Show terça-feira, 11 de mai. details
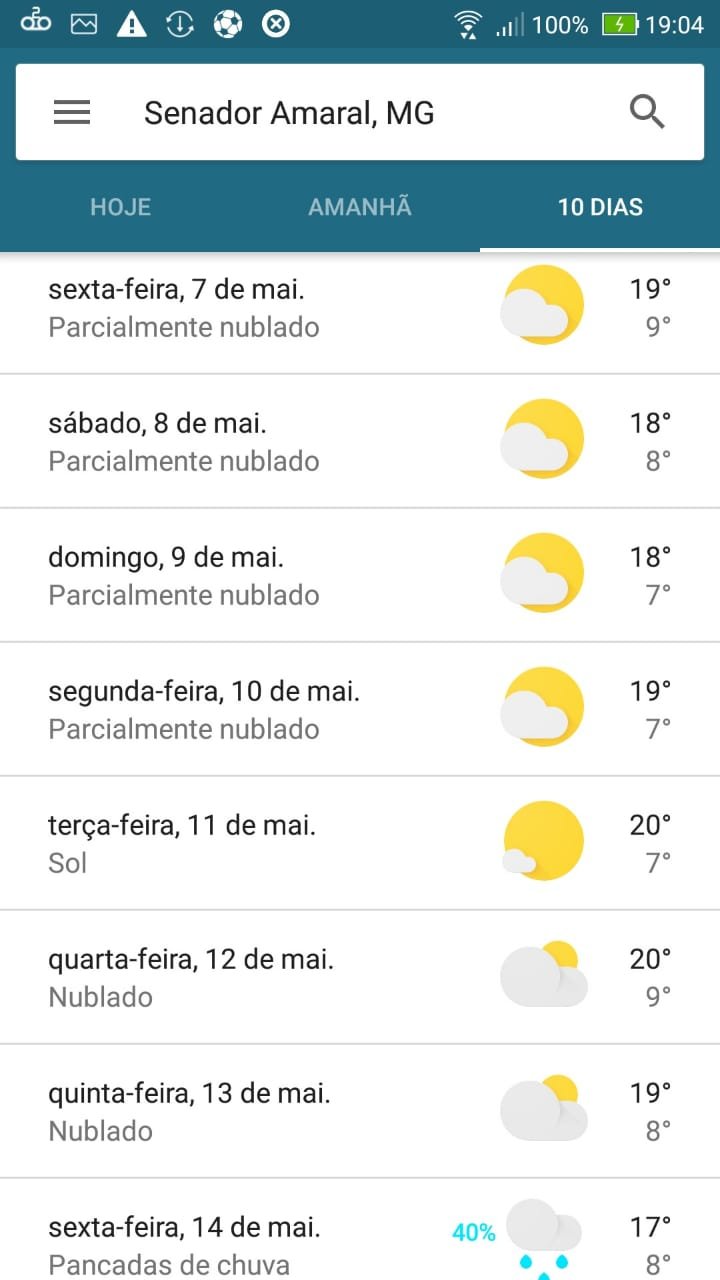Image resolution: width=720 pixels, height=1280 pixels. pos(360,843)
